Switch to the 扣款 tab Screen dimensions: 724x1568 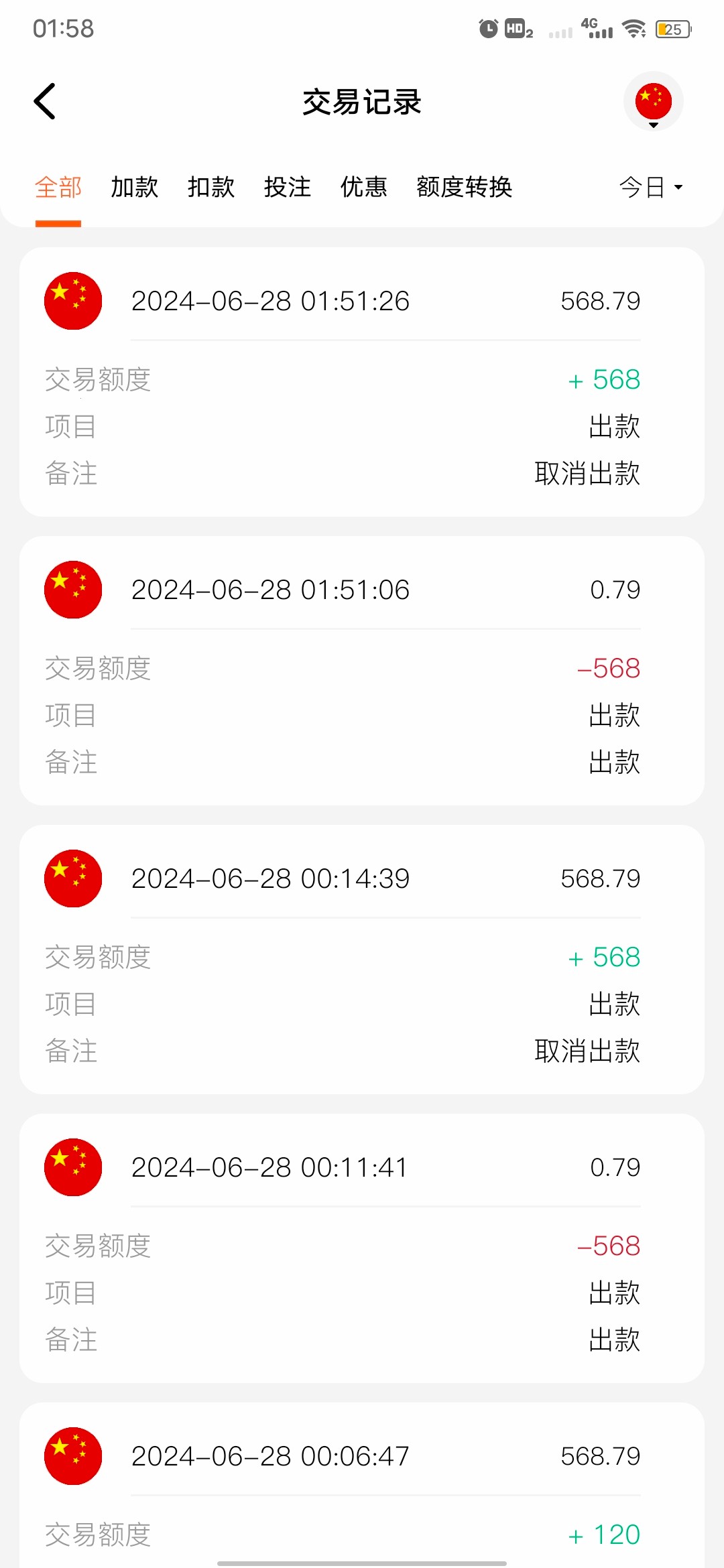[211, 187]
